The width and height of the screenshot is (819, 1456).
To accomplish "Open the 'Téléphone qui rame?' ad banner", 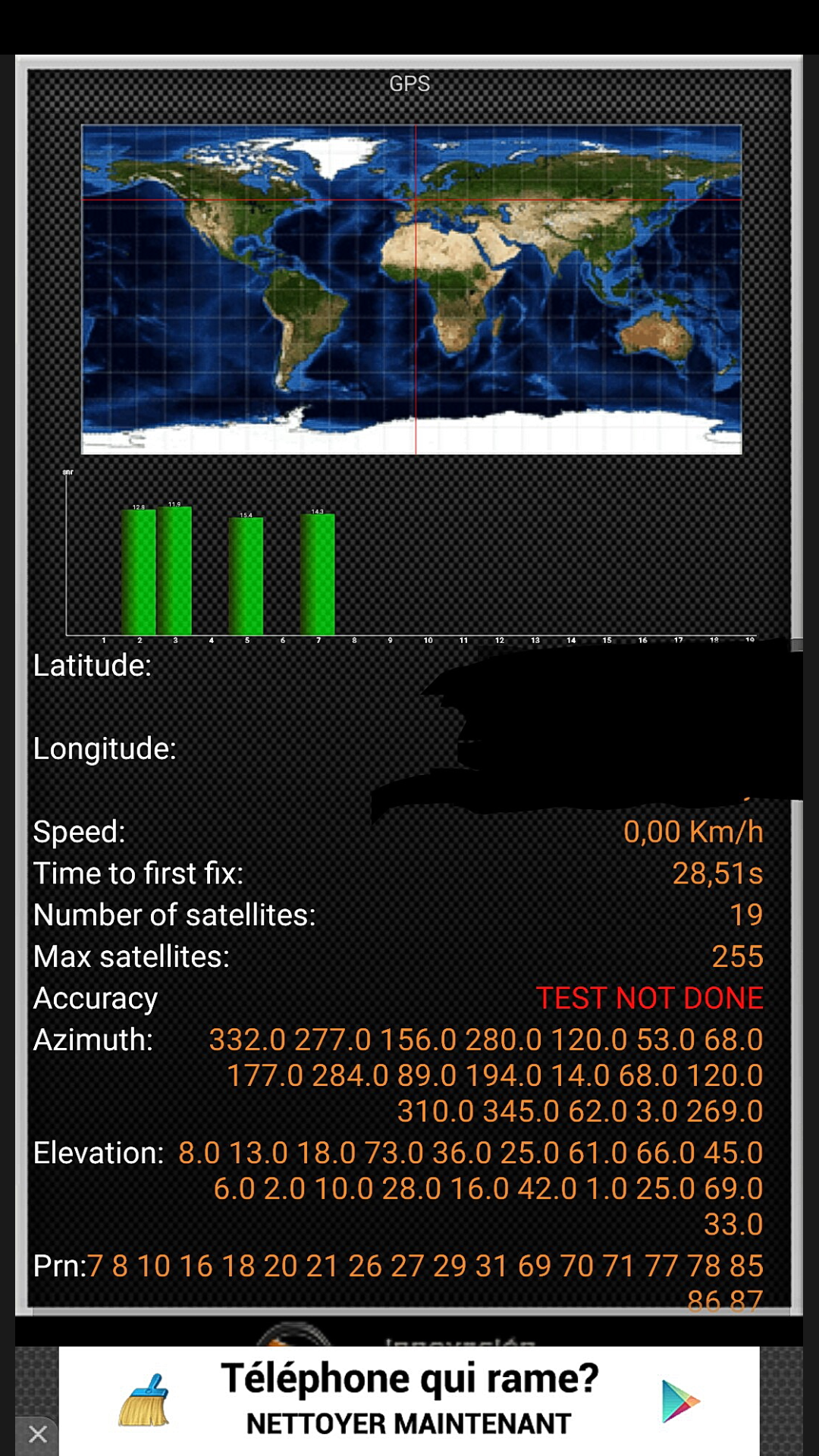I will [409, 1401].
